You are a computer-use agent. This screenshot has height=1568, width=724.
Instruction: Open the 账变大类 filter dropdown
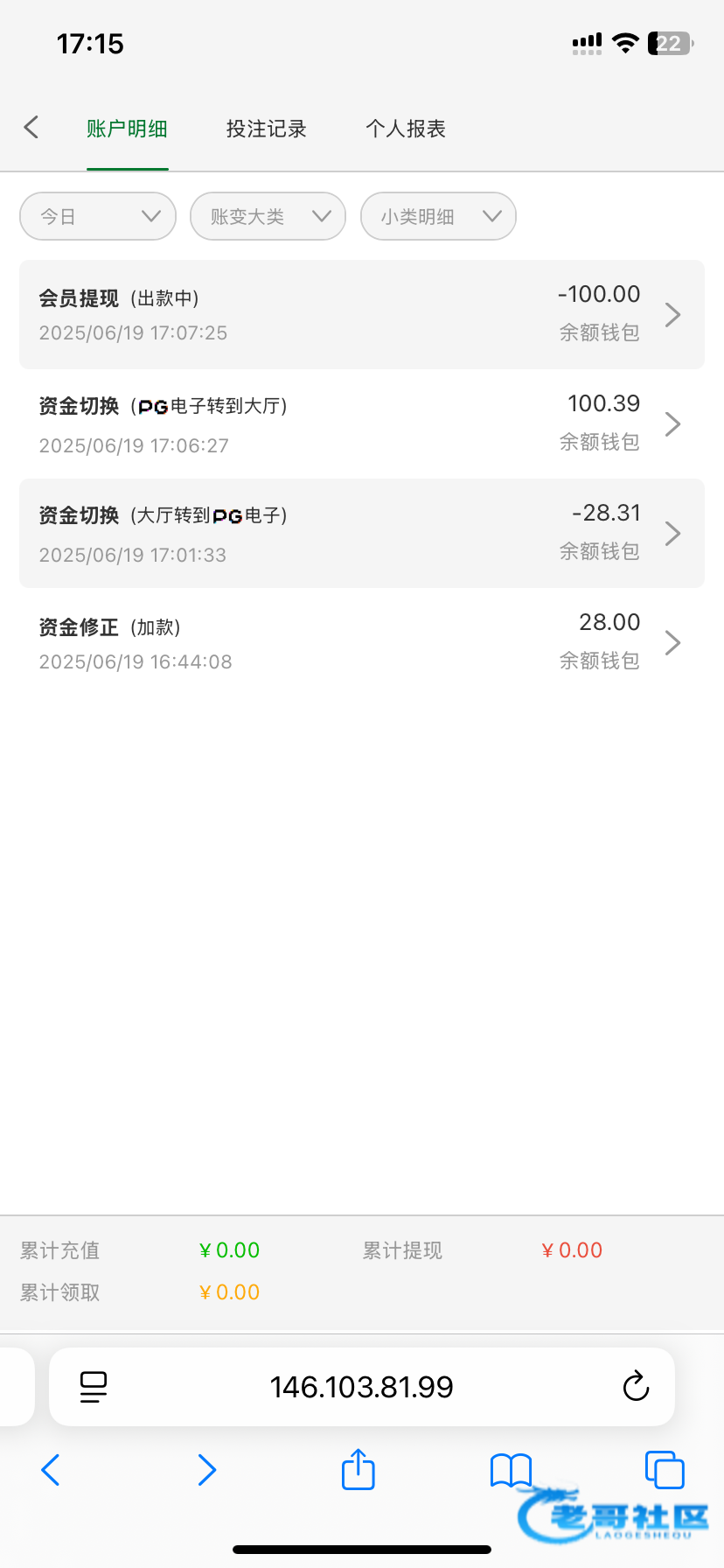[268, 216]
